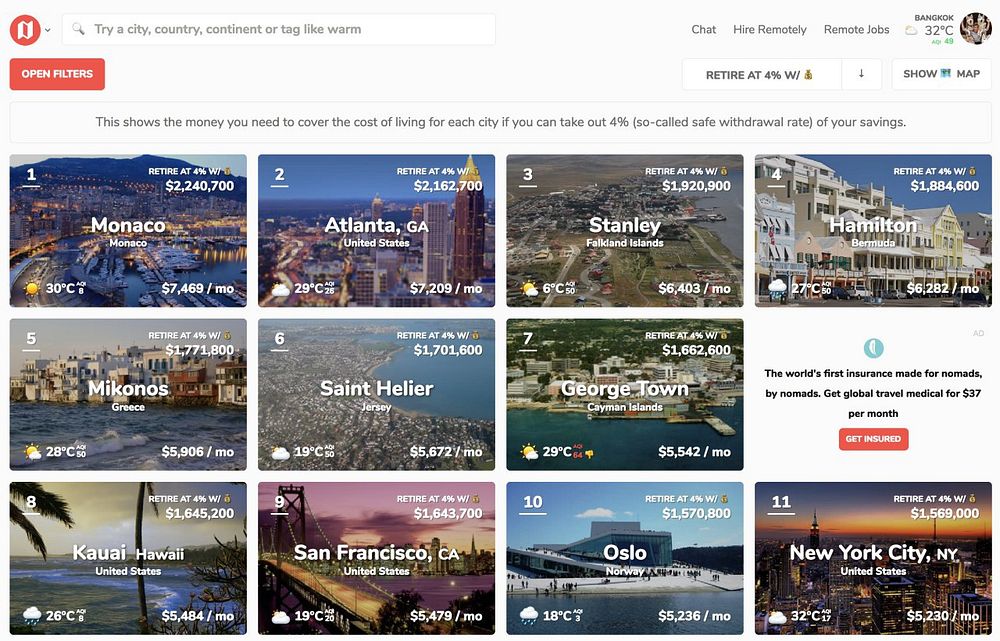This screenshot has height=641, width=1000.
Task: View the San Francisco, CA card
Action: [376, 558]
